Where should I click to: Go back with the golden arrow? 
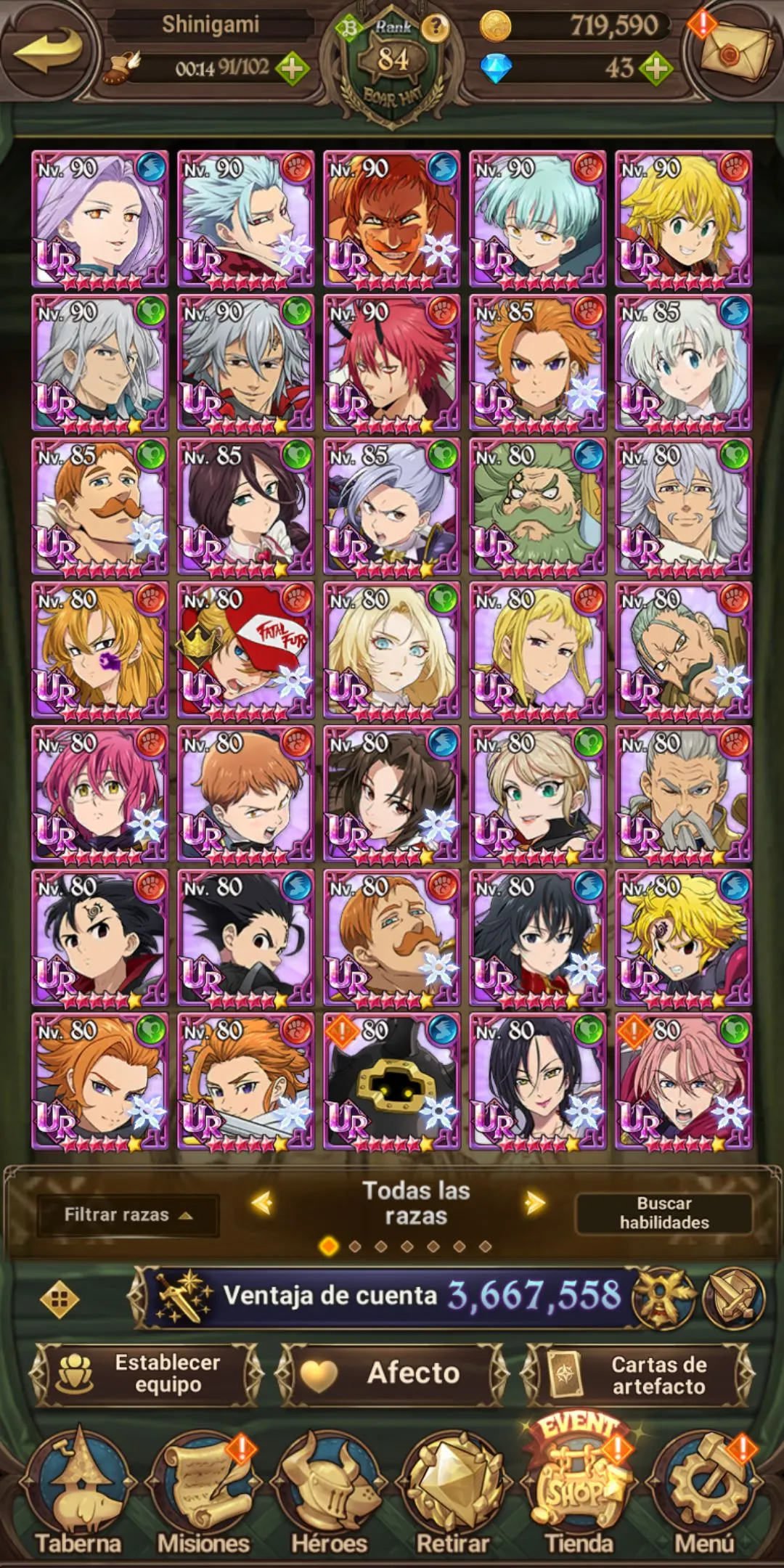[x=48, y=50]
